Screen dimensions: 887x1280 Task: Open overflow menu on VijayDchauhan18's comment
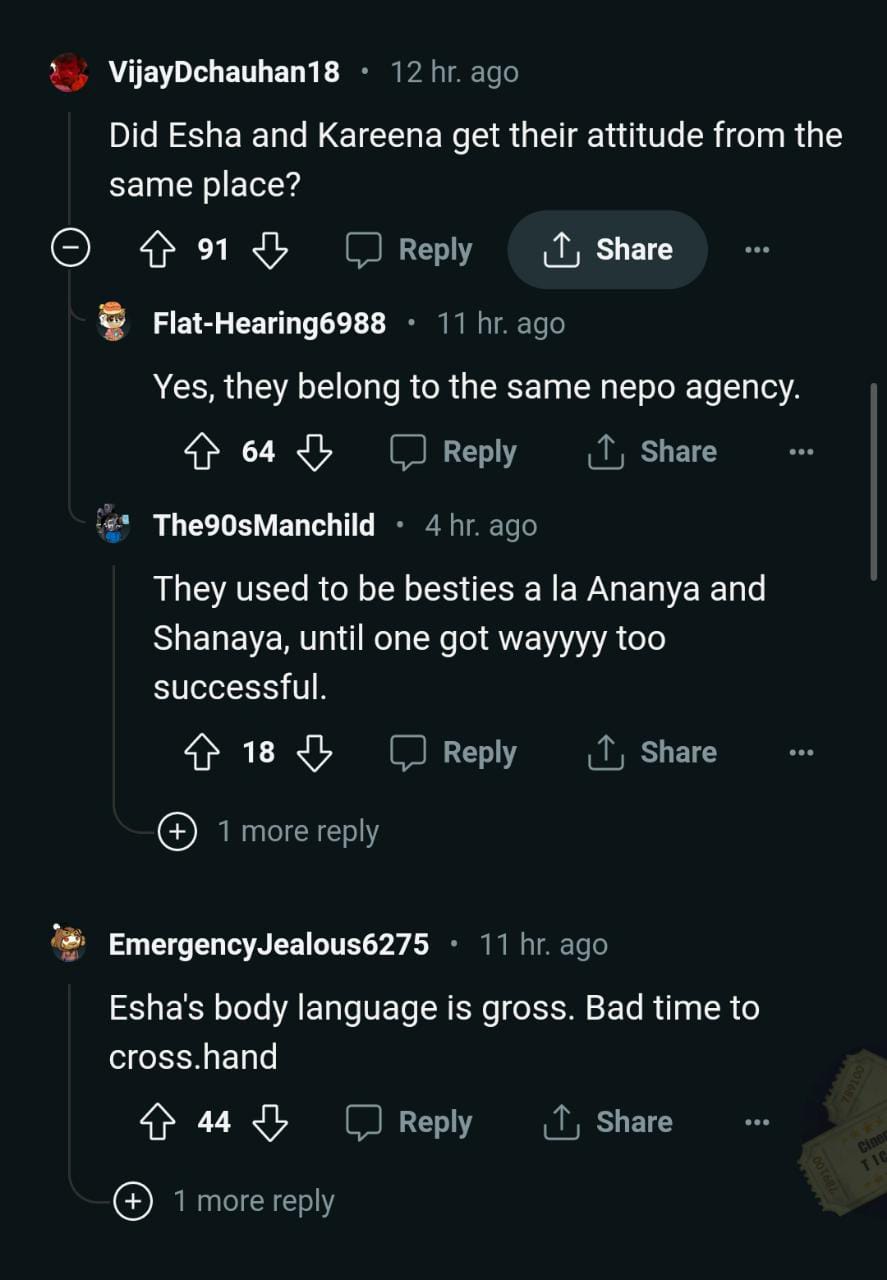(757, 250)
